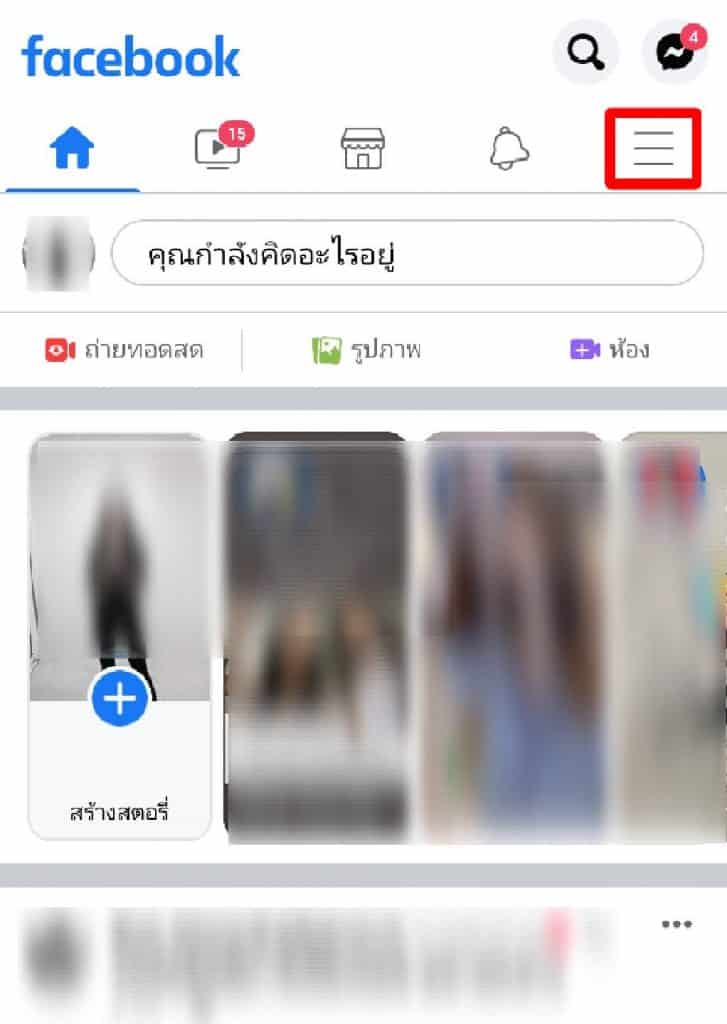The height and width of the screenshot is (1024, 727).
Task: Create a story with สร้างสตอรี่
Action: (x=118, y=812)
